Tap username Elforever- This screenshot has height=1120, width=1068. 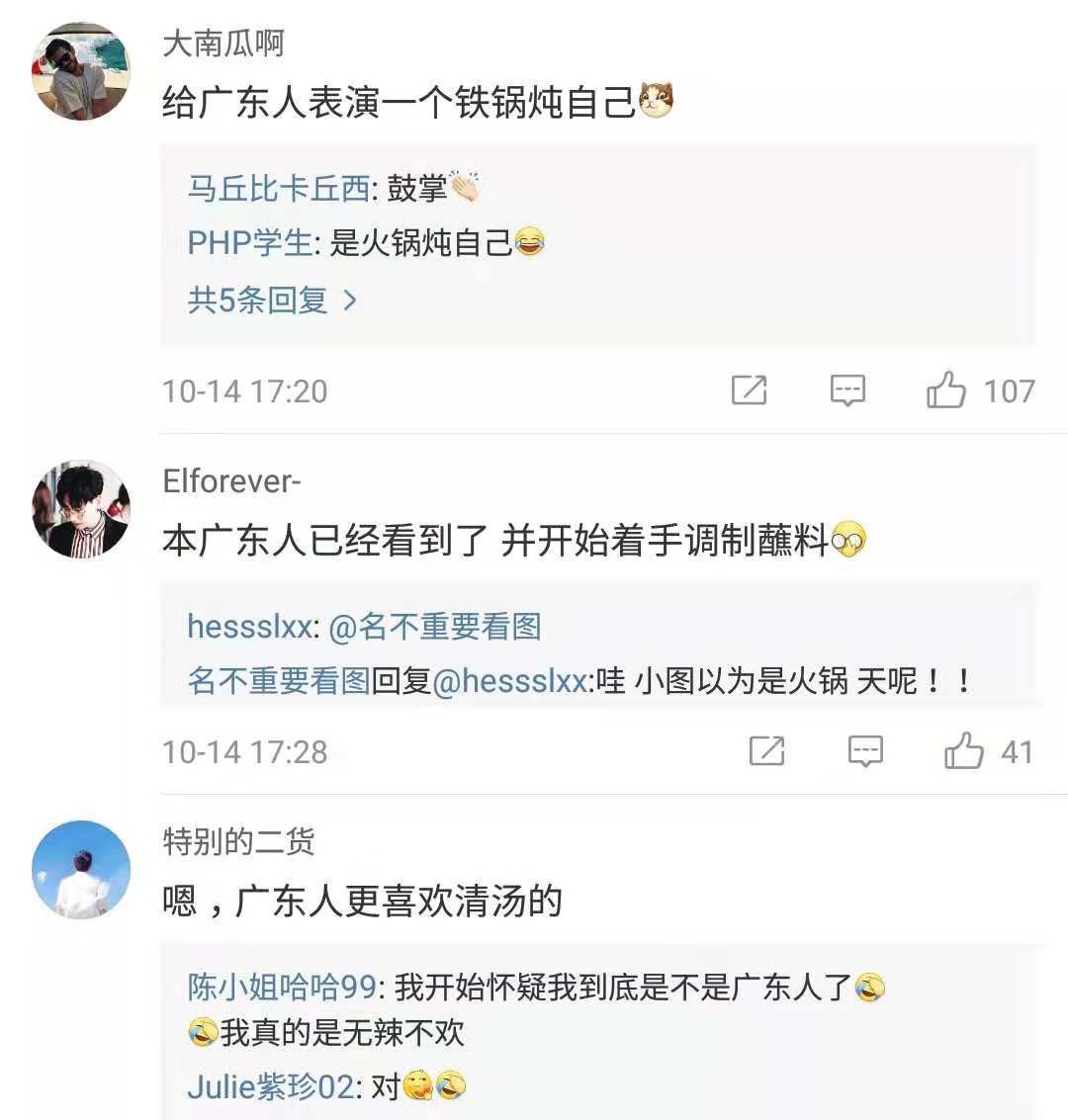pyautogui.click(x=231, y=481)
